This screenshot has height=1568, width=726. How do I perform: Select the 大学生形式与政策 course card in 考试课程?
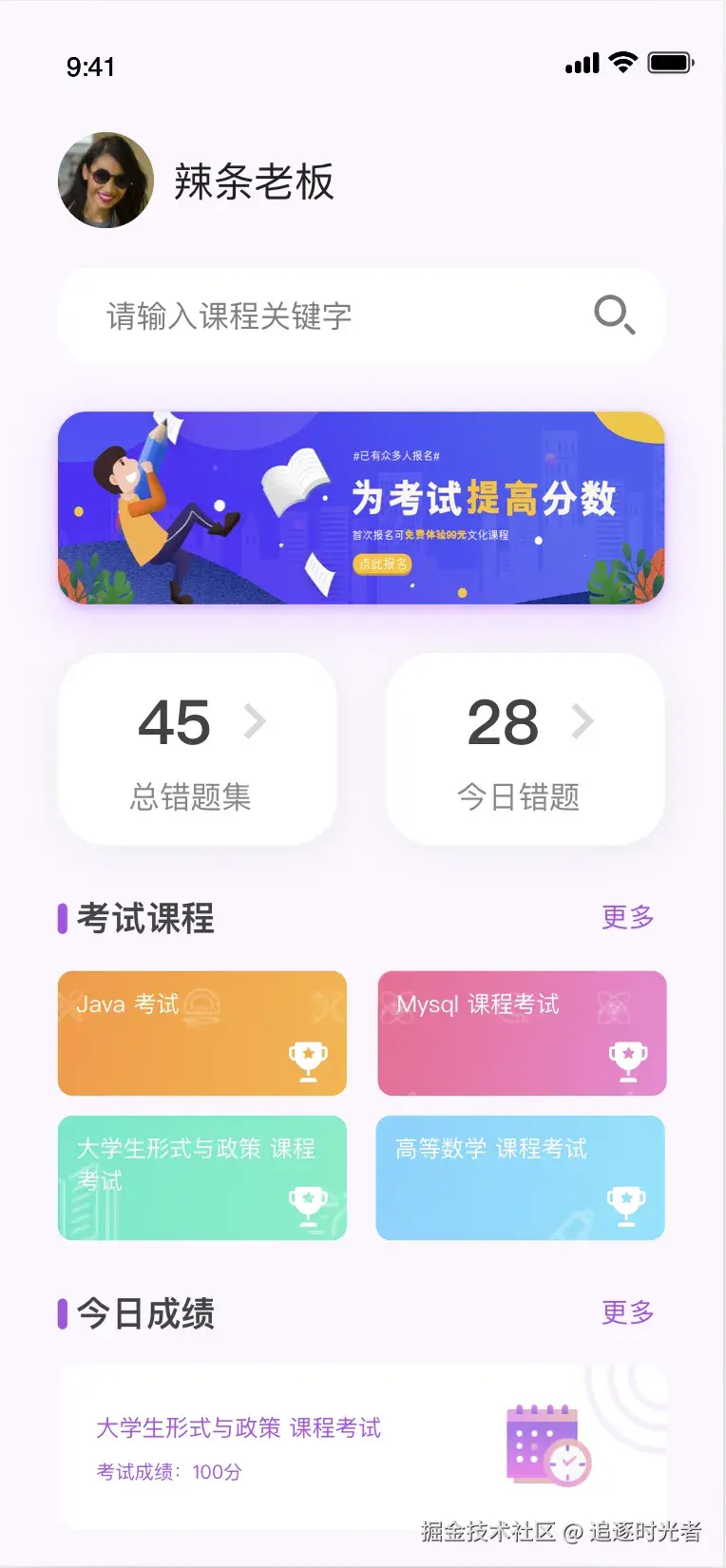[x=201, y=1177]
